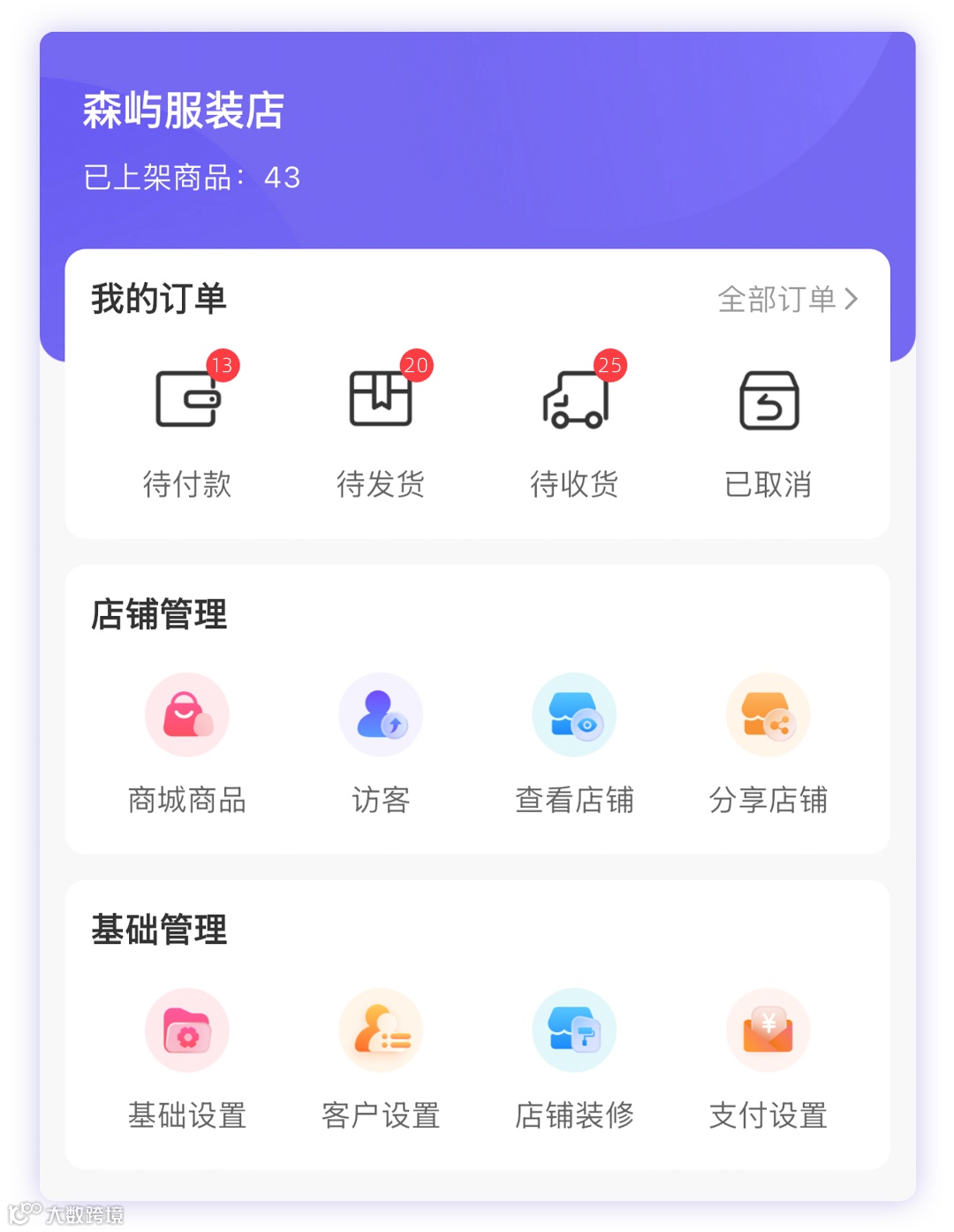Click the chevron next to 全部订单

[852, 300]
